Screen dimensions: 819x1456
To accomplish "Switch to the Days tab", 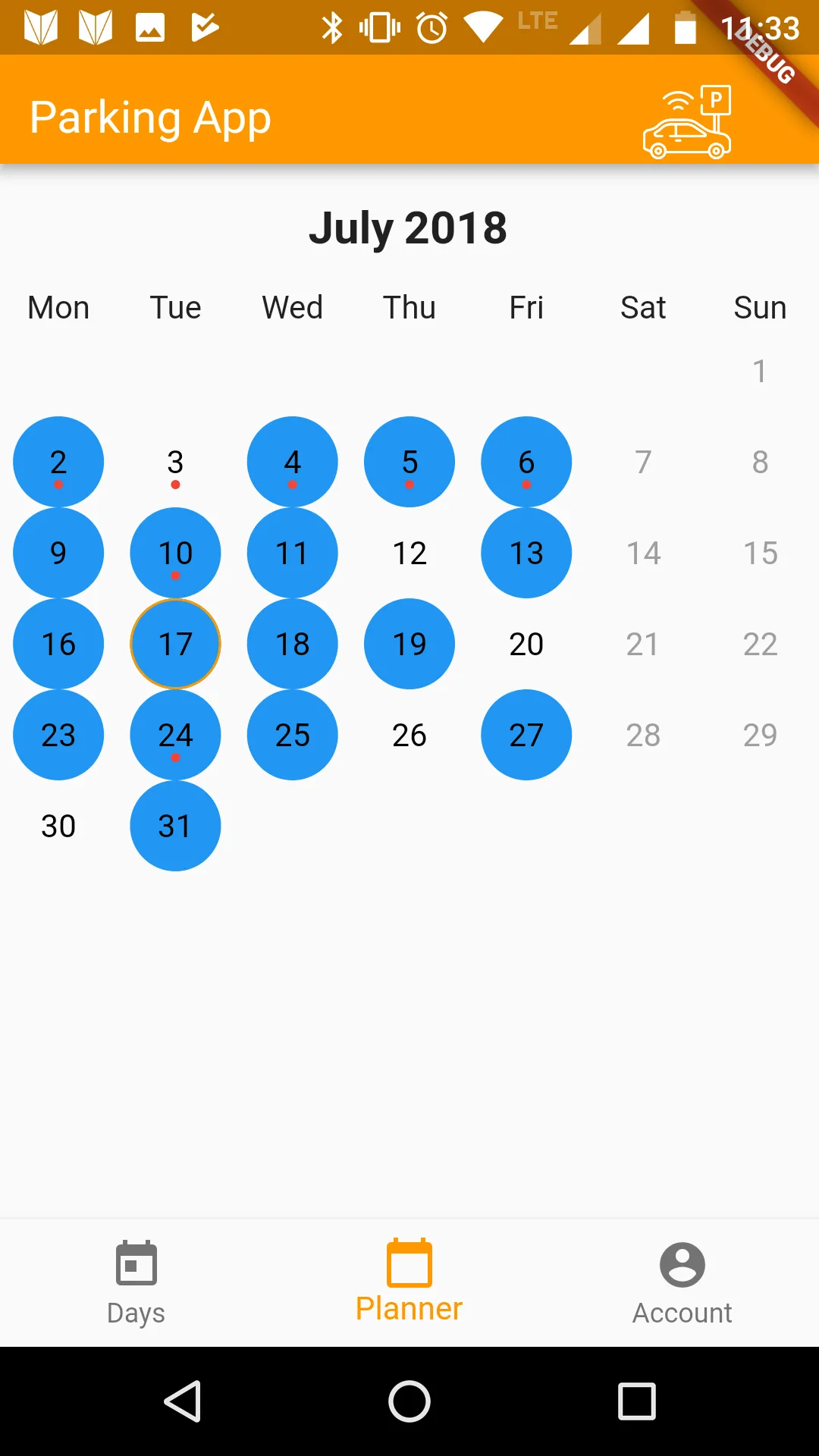I will [136, 1282].
